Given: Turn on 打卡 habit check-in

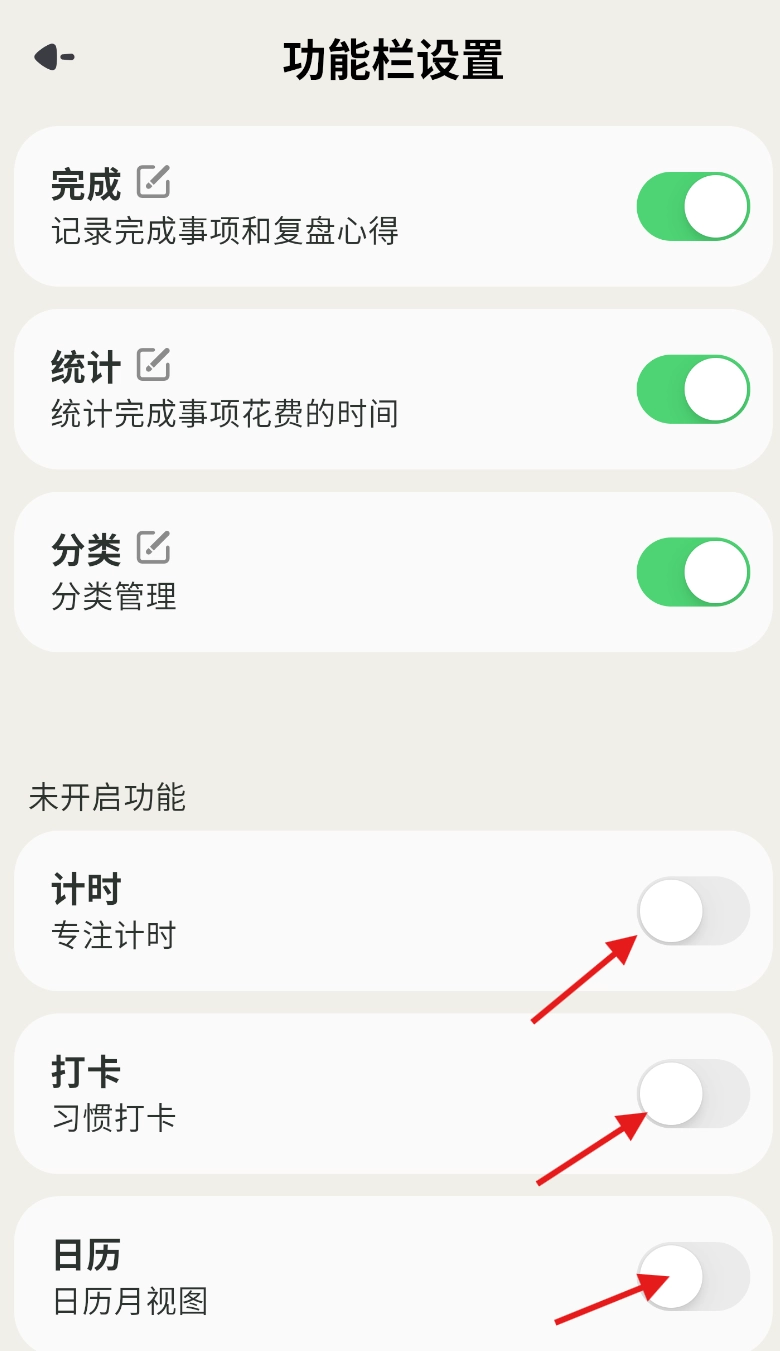Looking at the screenshot, I should click(693, 1094).
